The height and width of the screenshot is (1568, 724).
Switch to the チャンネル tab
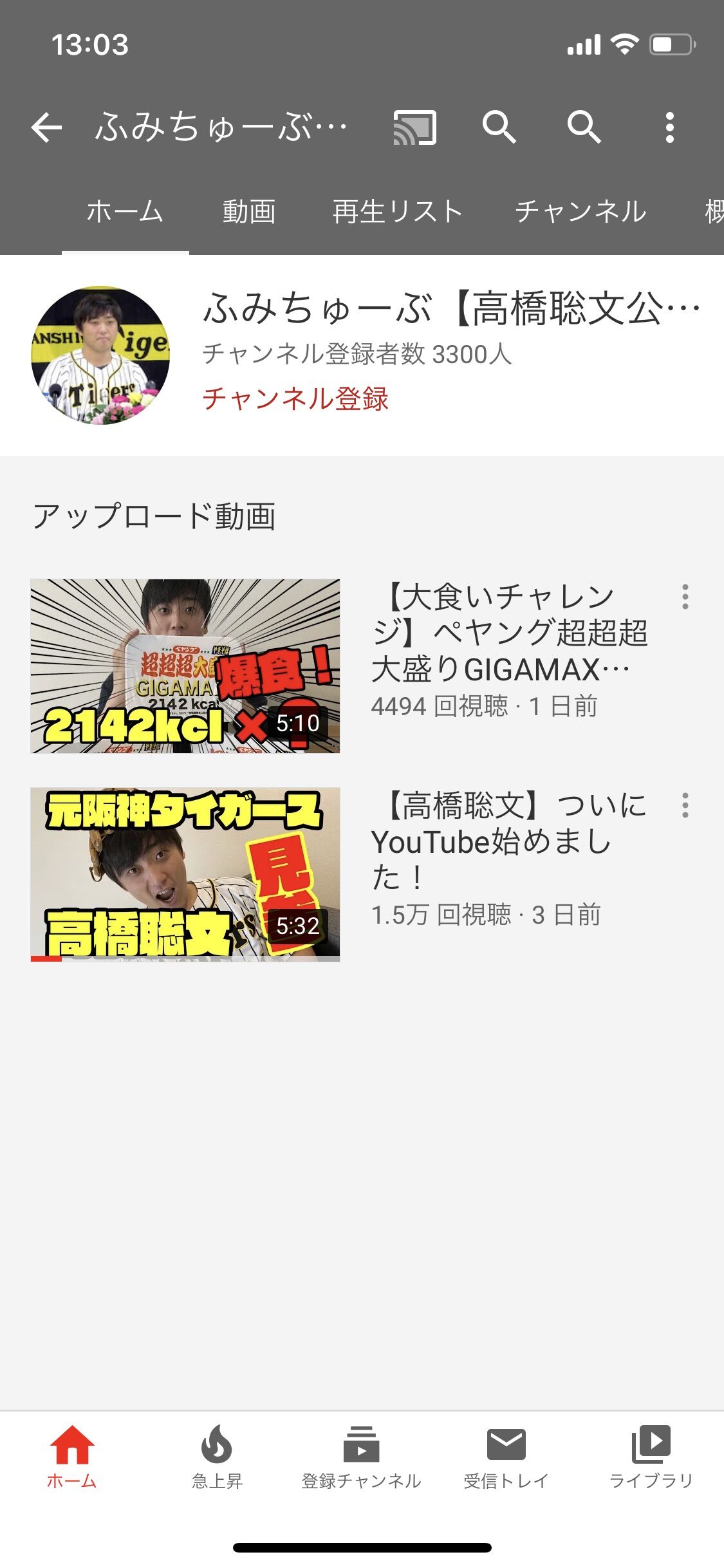580,211
